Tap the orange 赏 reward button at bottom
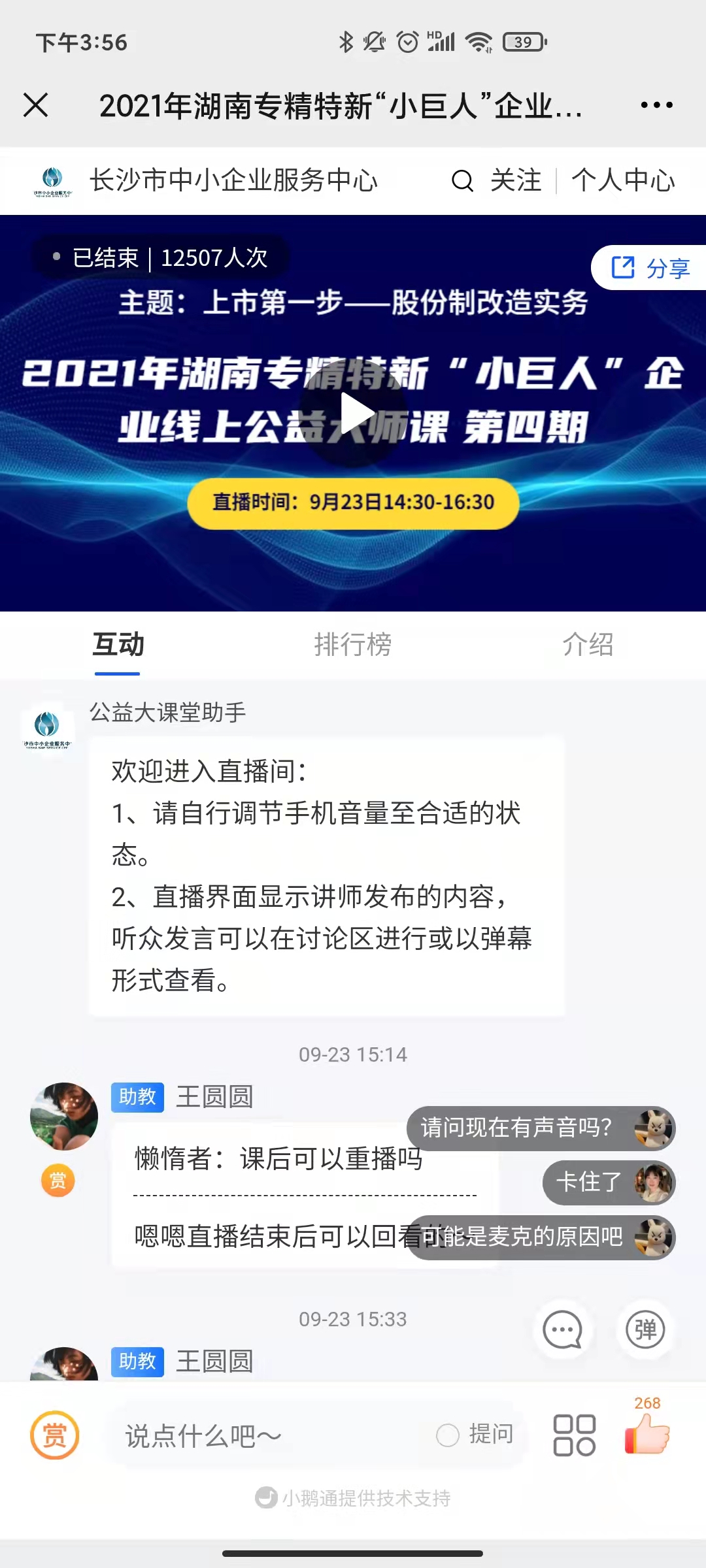 click(55, 1435)
